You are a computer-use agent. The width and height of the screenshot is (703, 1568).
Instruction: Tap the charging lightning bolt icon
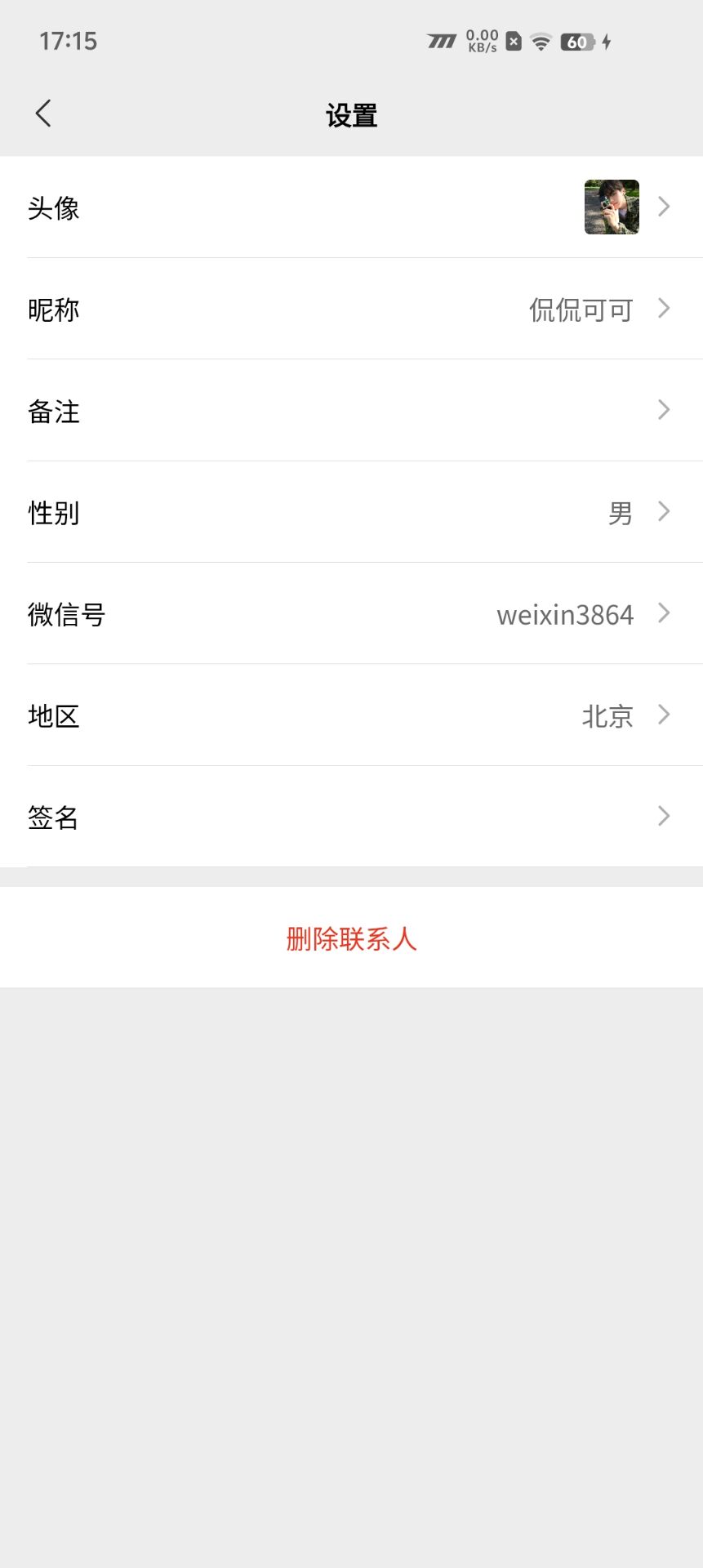coord(606,40)
